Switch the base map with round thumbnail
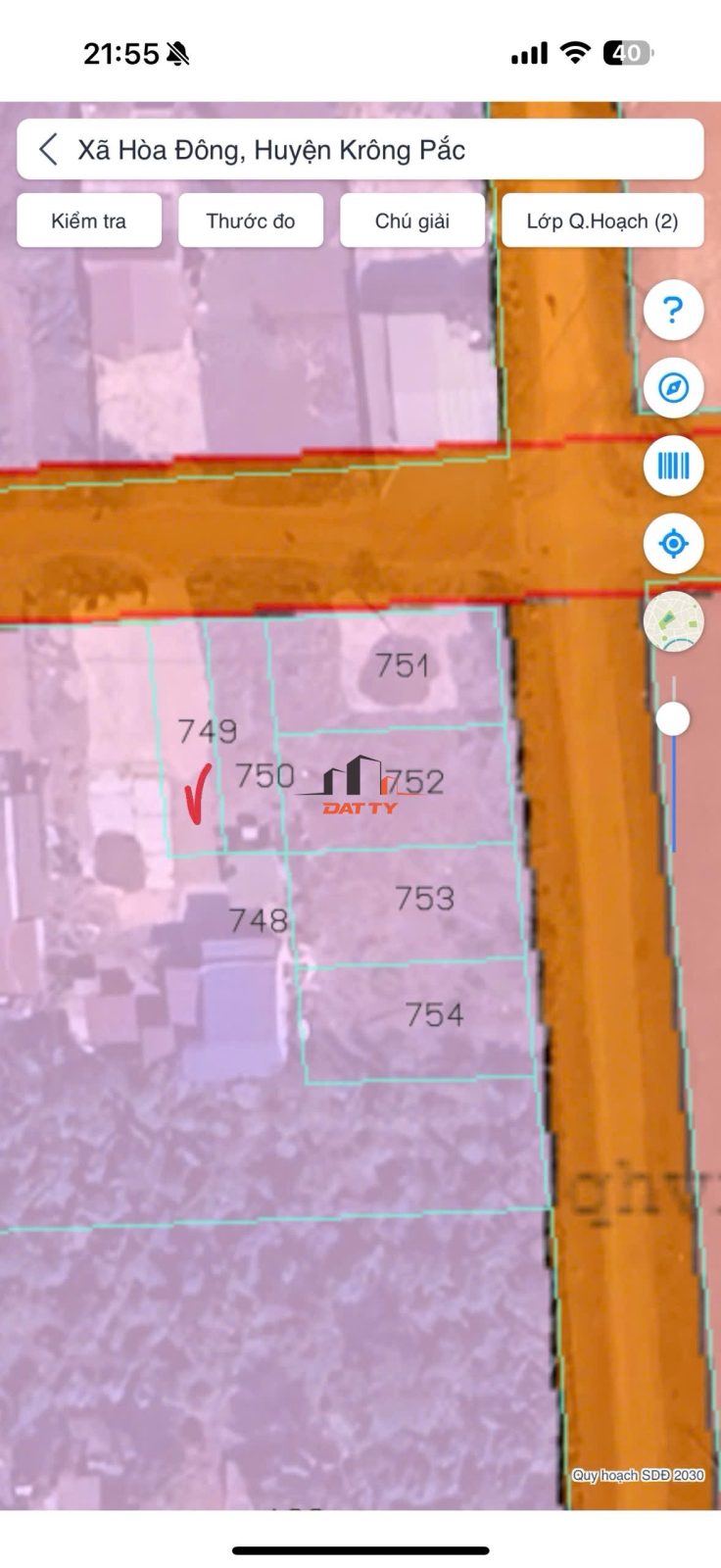This screenshot has height=1568, width=721. (673, 621)
